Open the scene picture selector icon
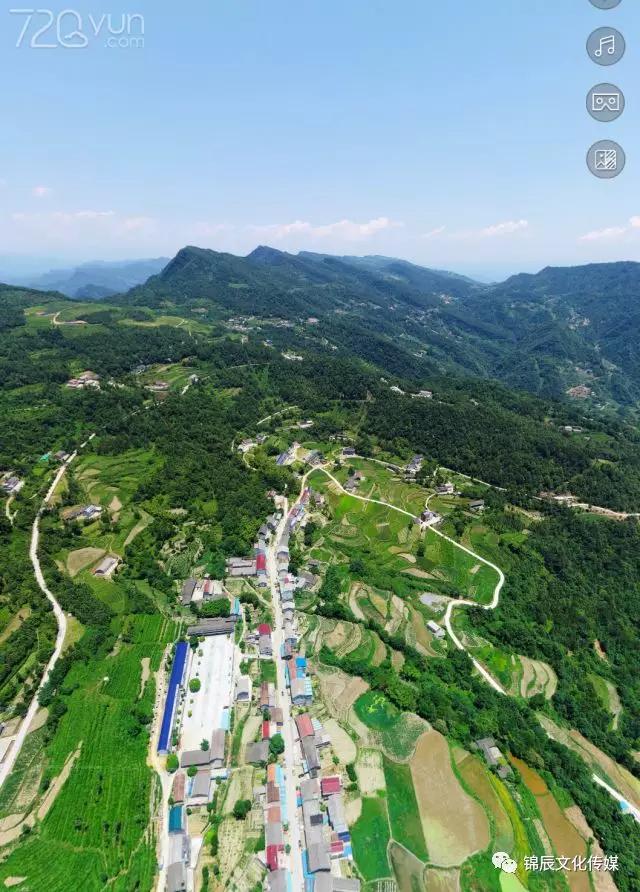This screenshot has height=892, width=640. [605, 159]
